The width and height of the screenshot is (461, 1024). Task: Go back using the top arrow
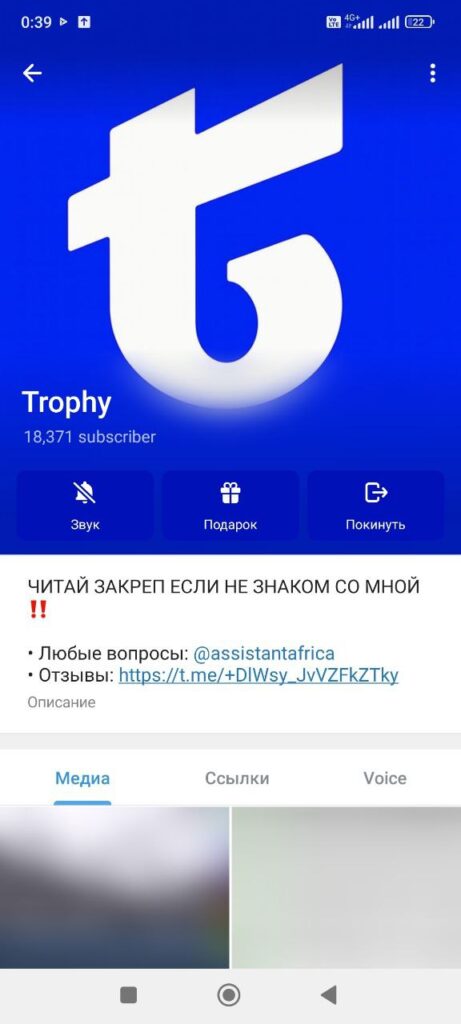click(x=32, y=74)
